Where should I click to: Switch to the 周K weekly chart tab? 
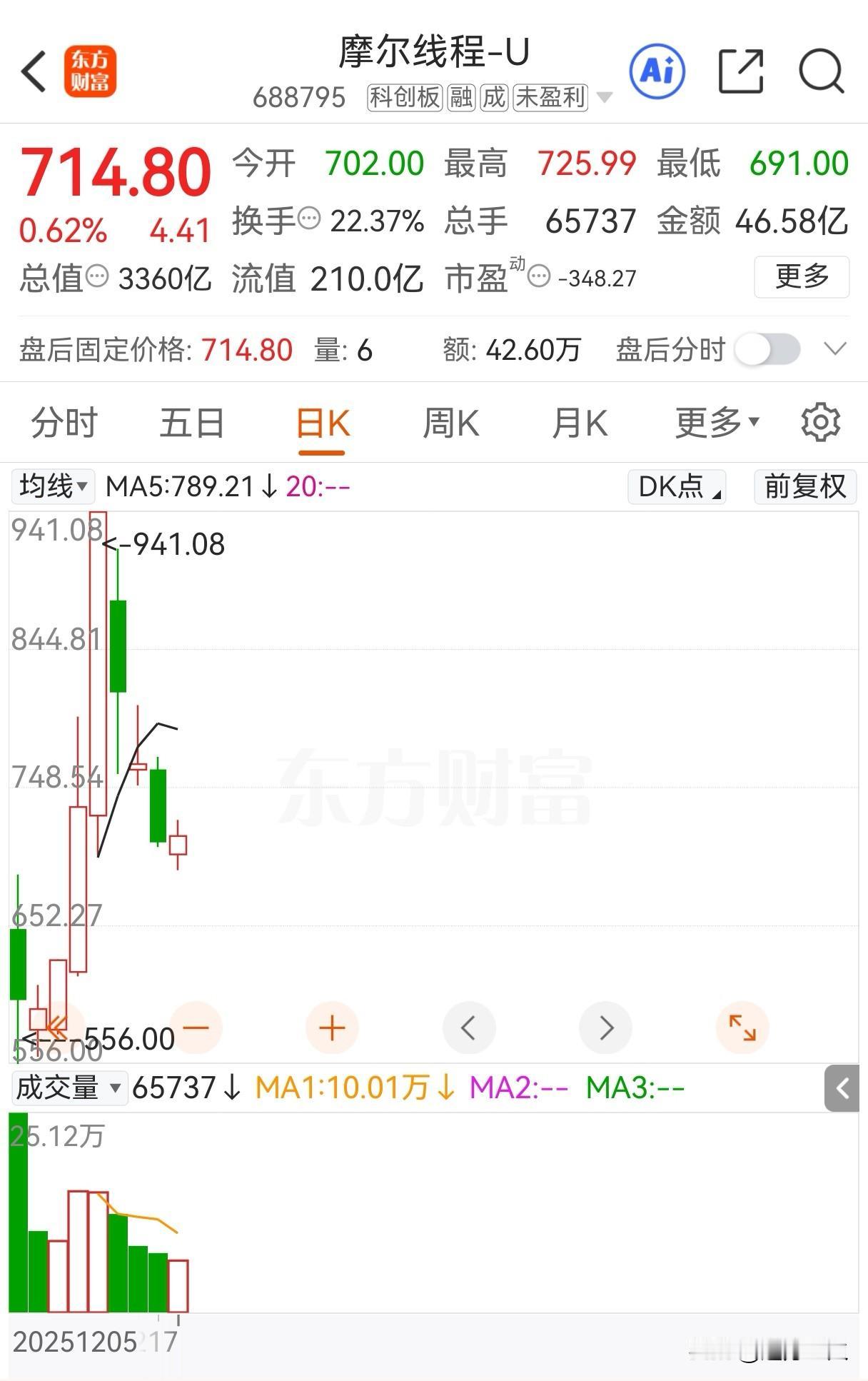coord(450,422)
